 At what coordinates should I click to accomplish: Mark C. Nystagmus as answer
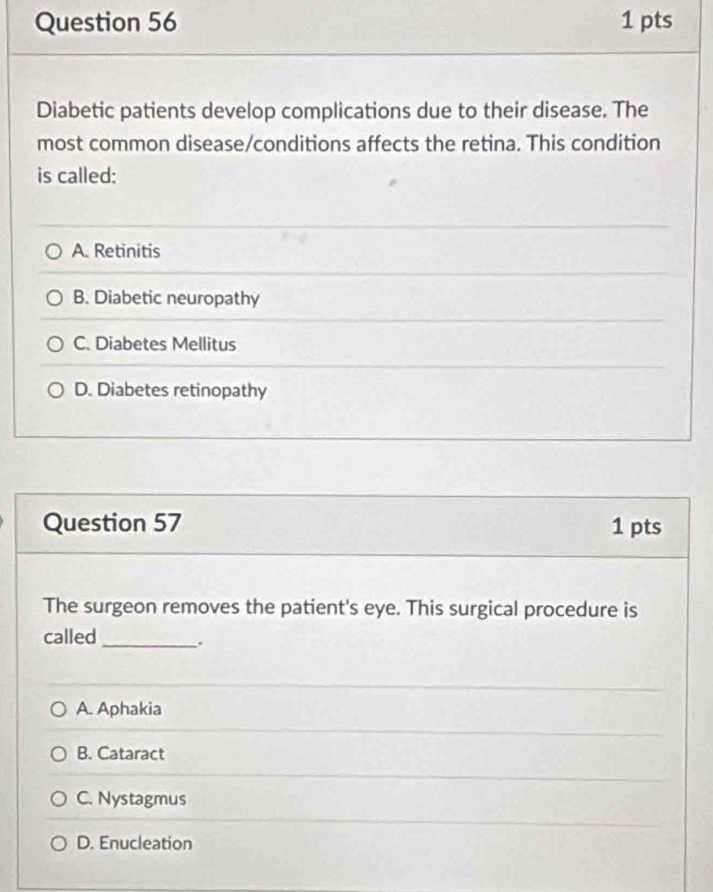tap(59, 799)
